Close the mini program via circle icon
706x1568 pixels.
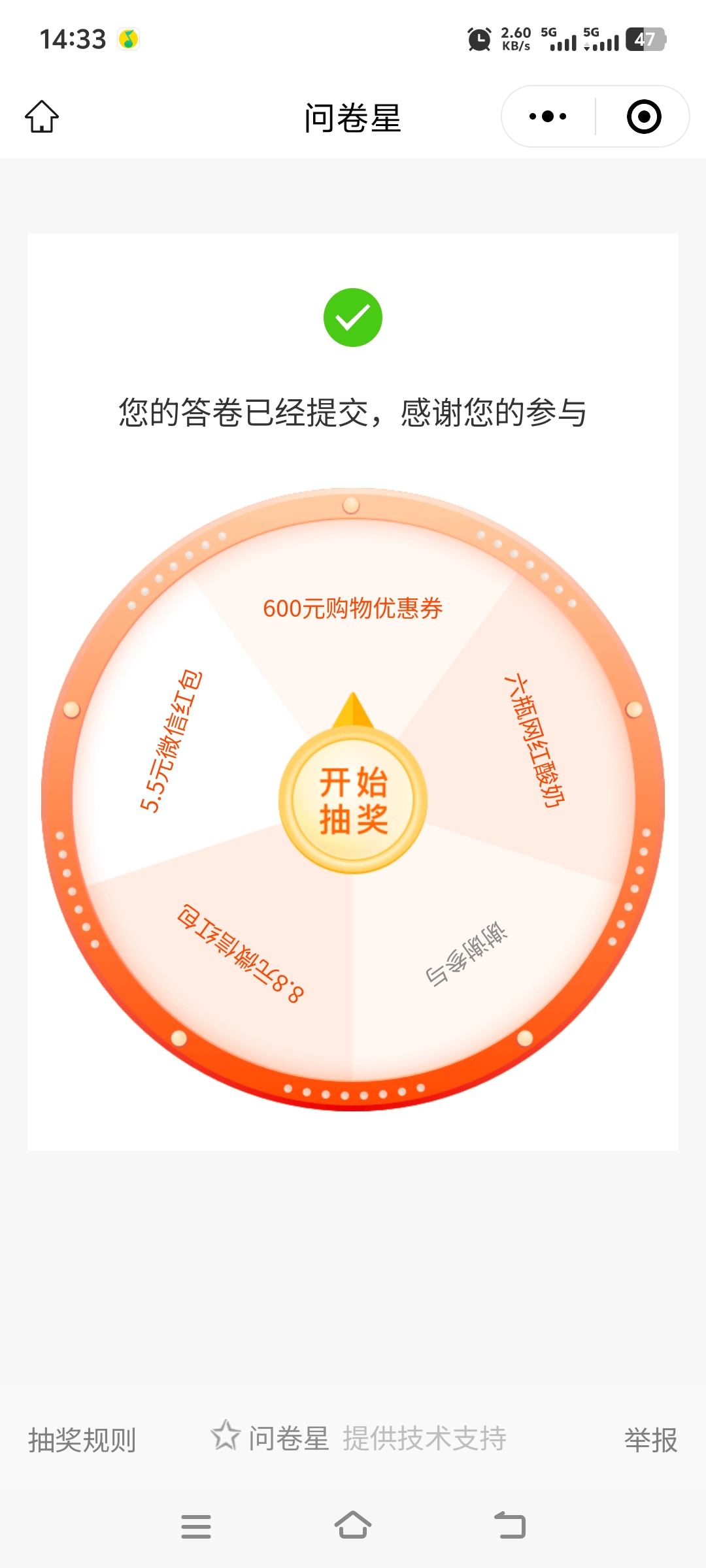[644, 117]
